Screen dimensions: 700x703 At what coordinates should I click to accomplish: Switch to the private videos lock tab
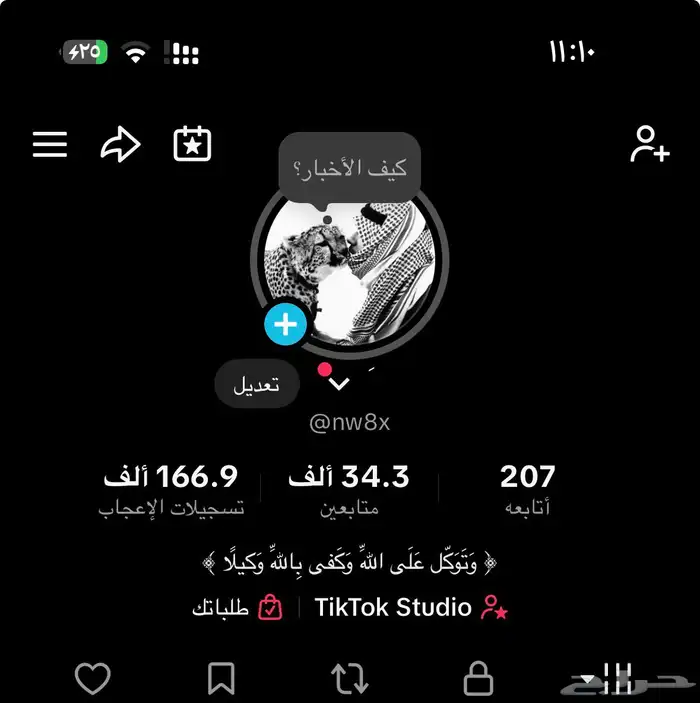point(478,680)
